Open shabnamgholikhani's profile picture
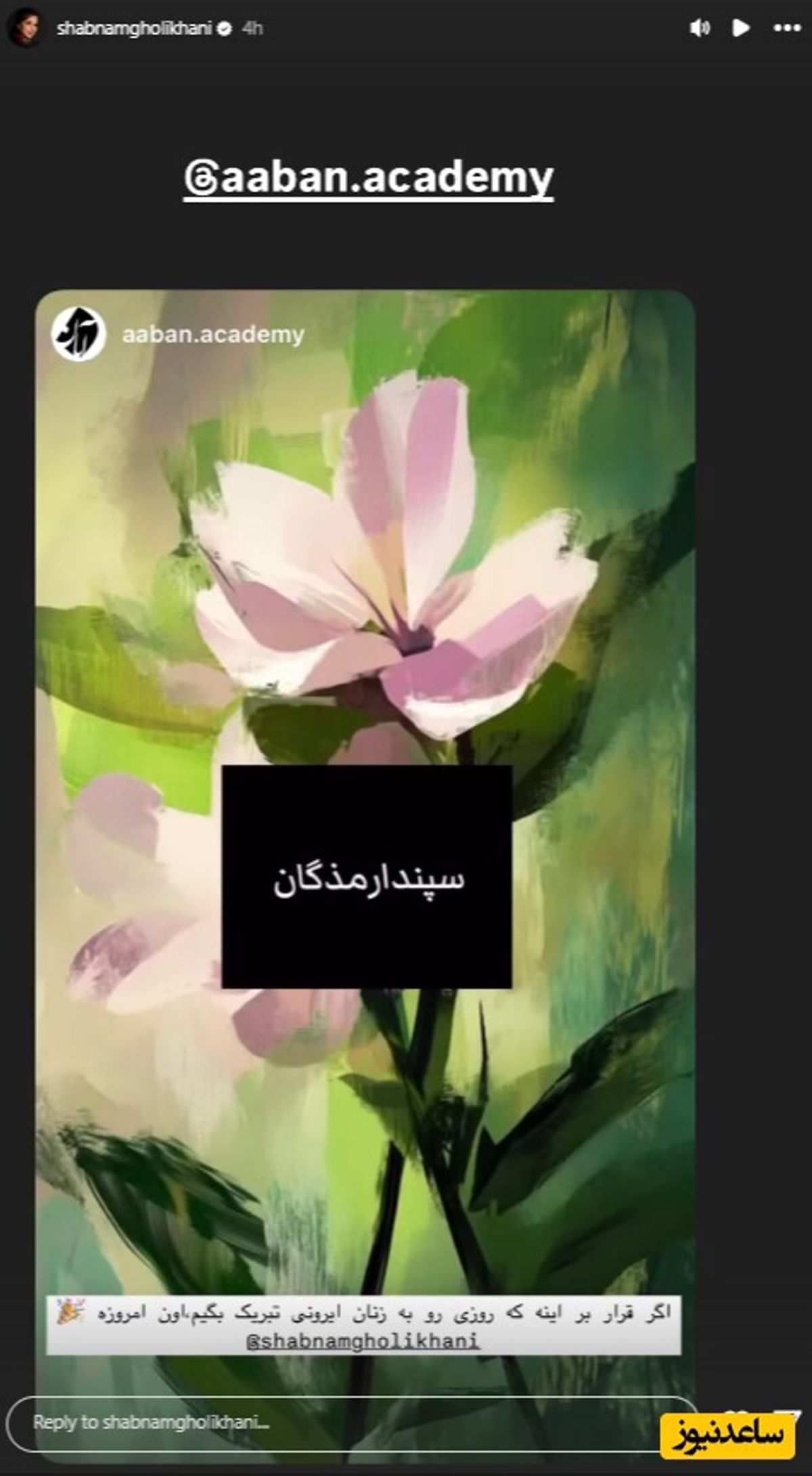 [24, 28]
